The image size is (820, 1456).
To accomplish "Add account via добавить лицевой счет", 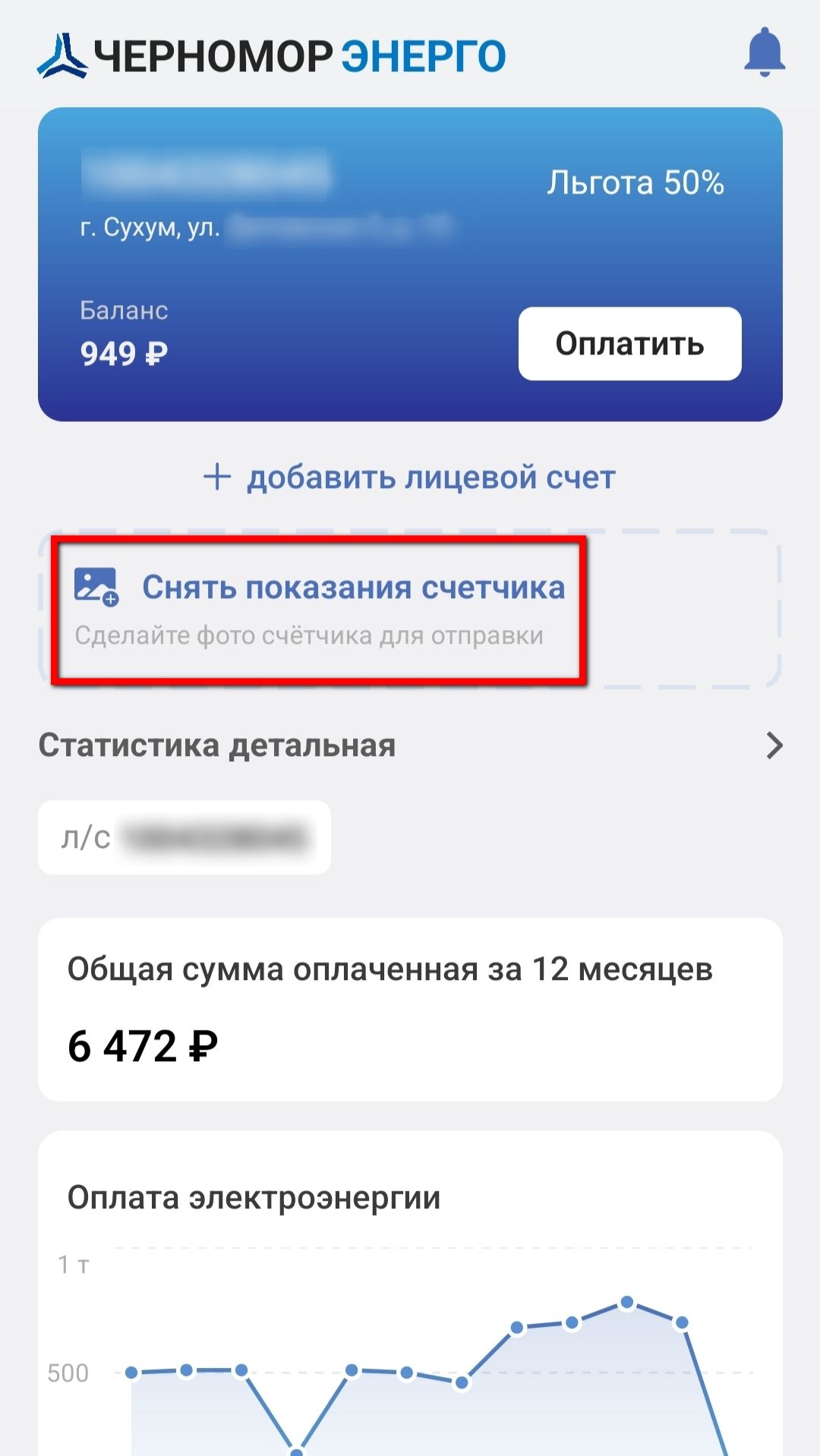I will [410, 477].
